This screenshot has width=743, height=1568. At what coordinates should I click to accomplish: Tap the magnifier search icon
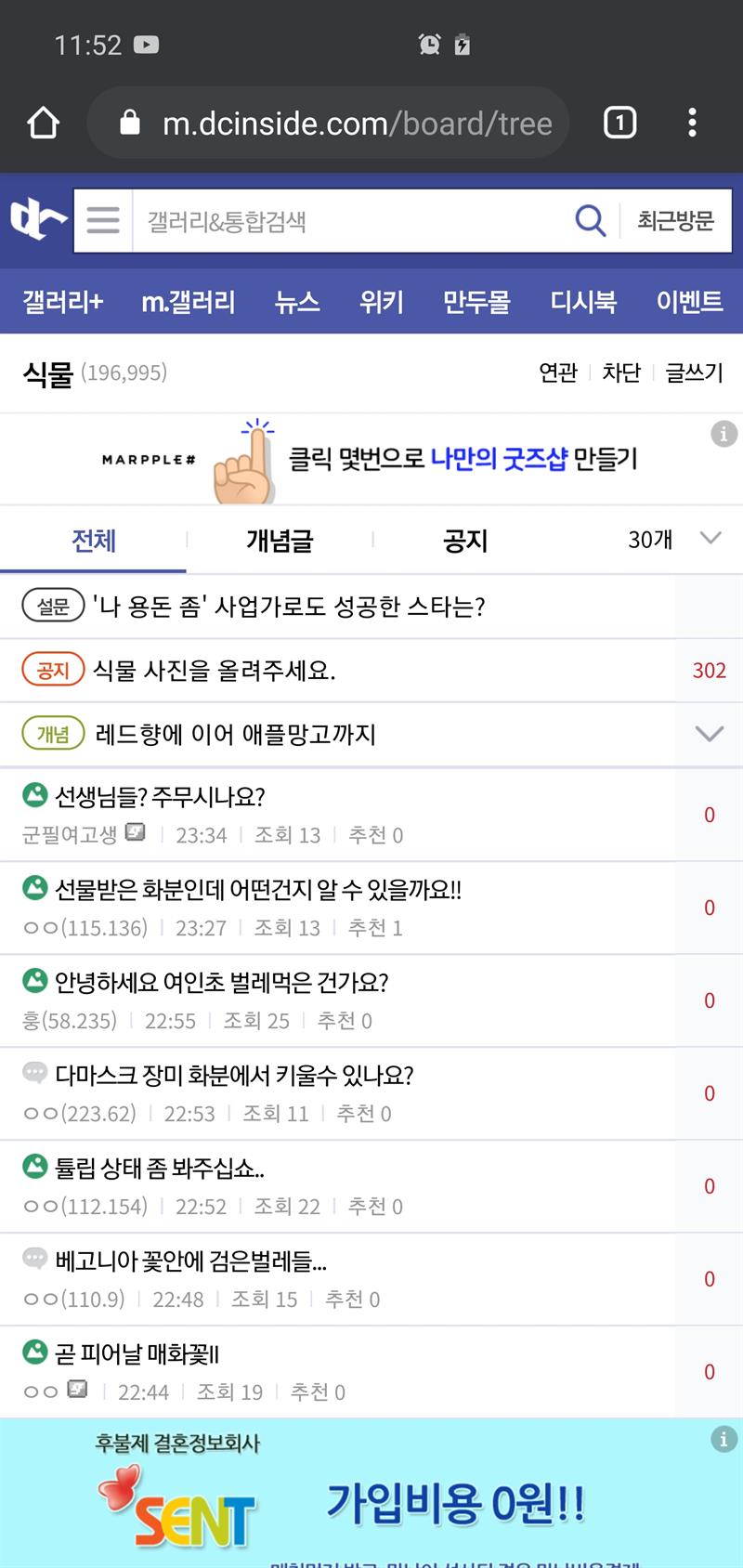(590, 221)
